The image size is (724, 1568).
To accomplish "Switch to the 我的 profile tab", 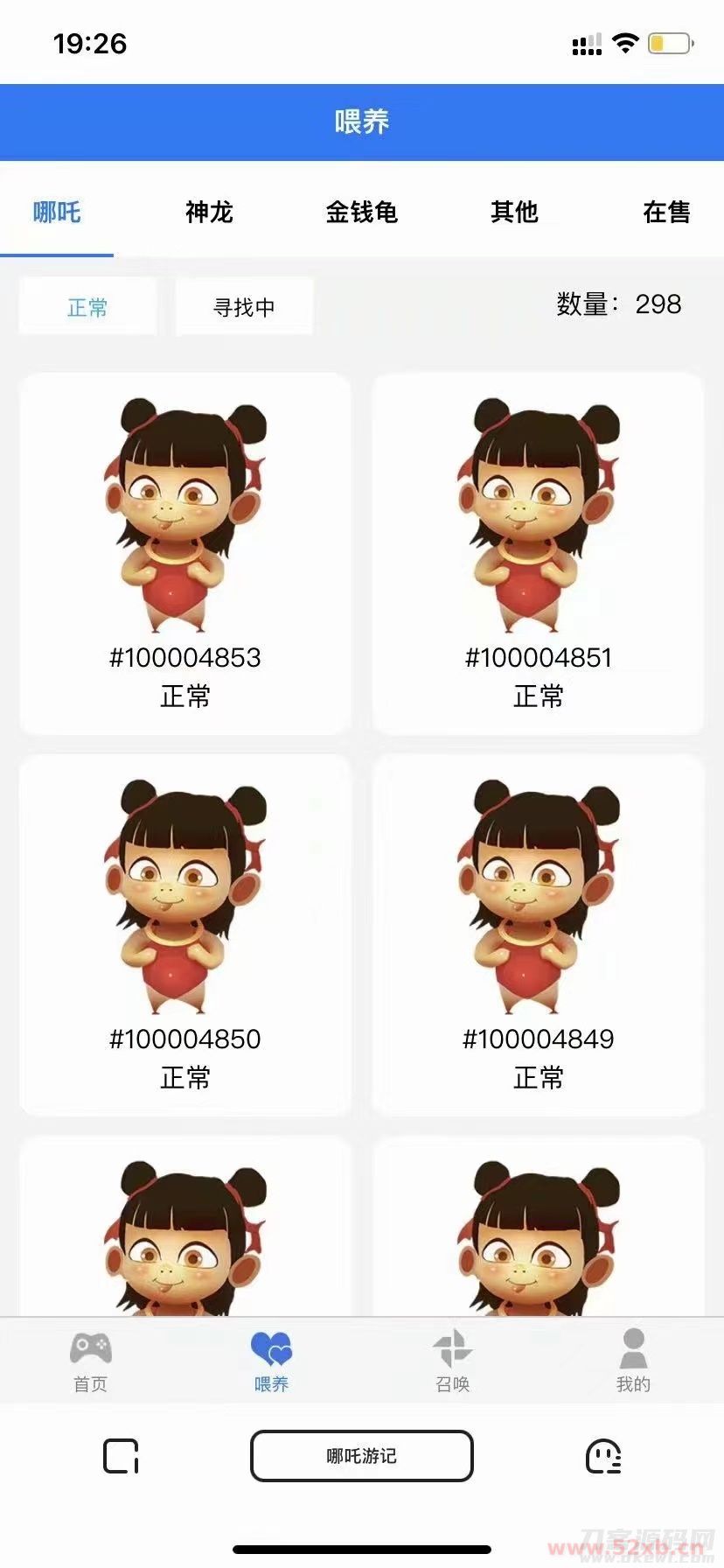I will pos(633,1361).
